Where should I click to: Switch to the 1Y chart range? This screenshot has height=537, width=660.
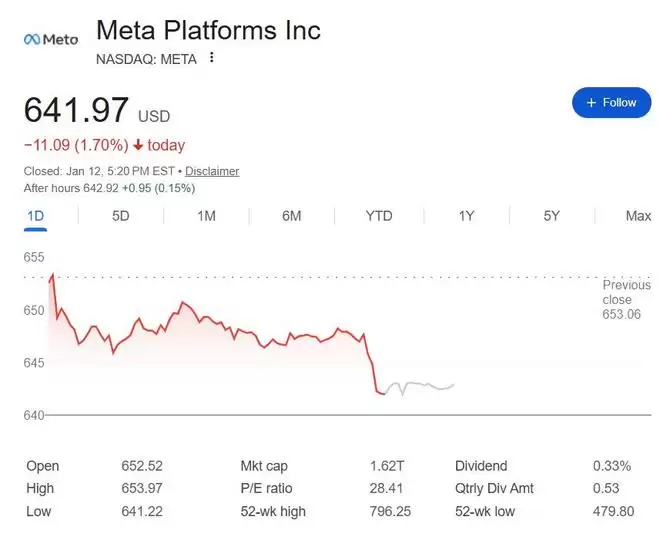(466, 216)
